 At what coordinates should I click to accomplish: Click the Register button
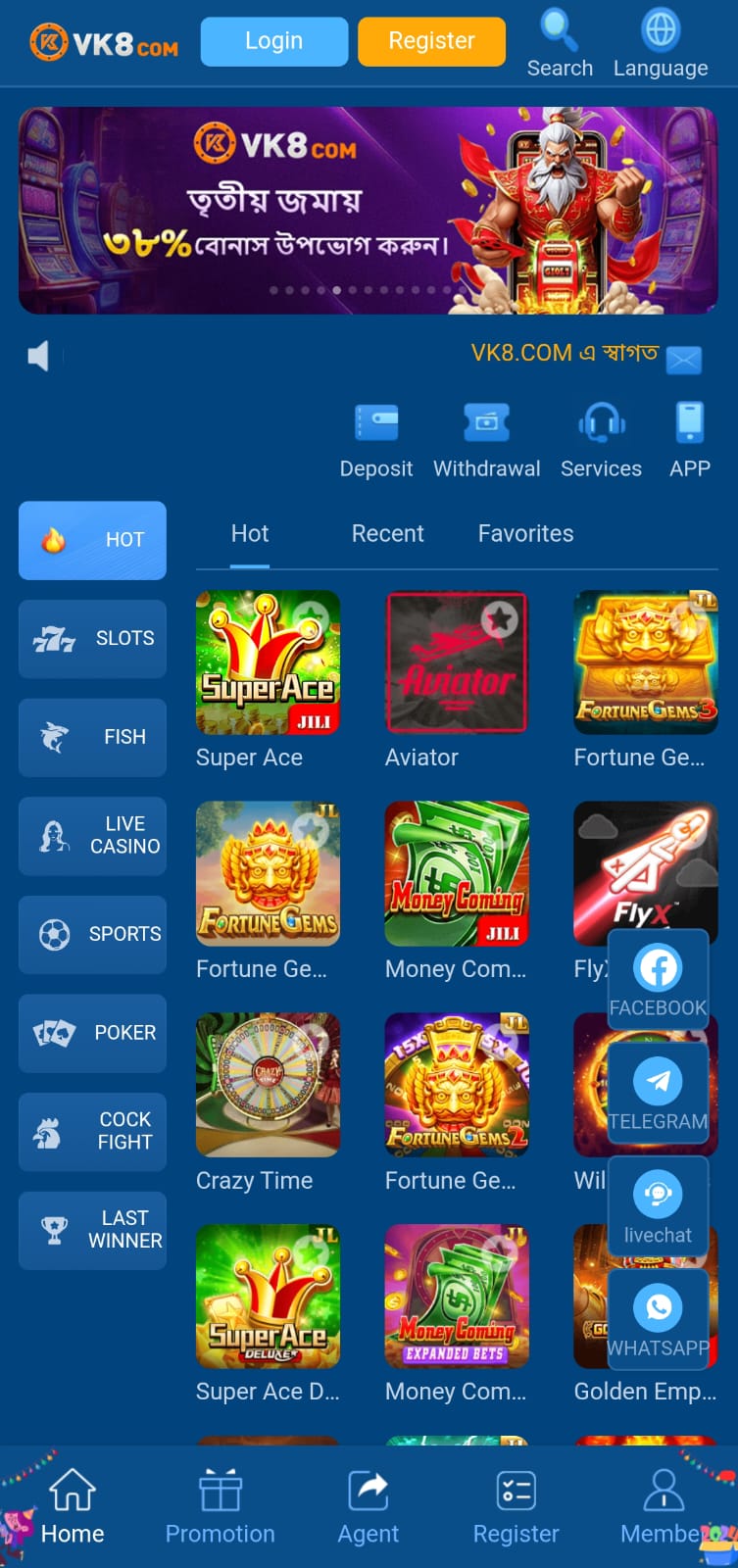coord(431,41)
